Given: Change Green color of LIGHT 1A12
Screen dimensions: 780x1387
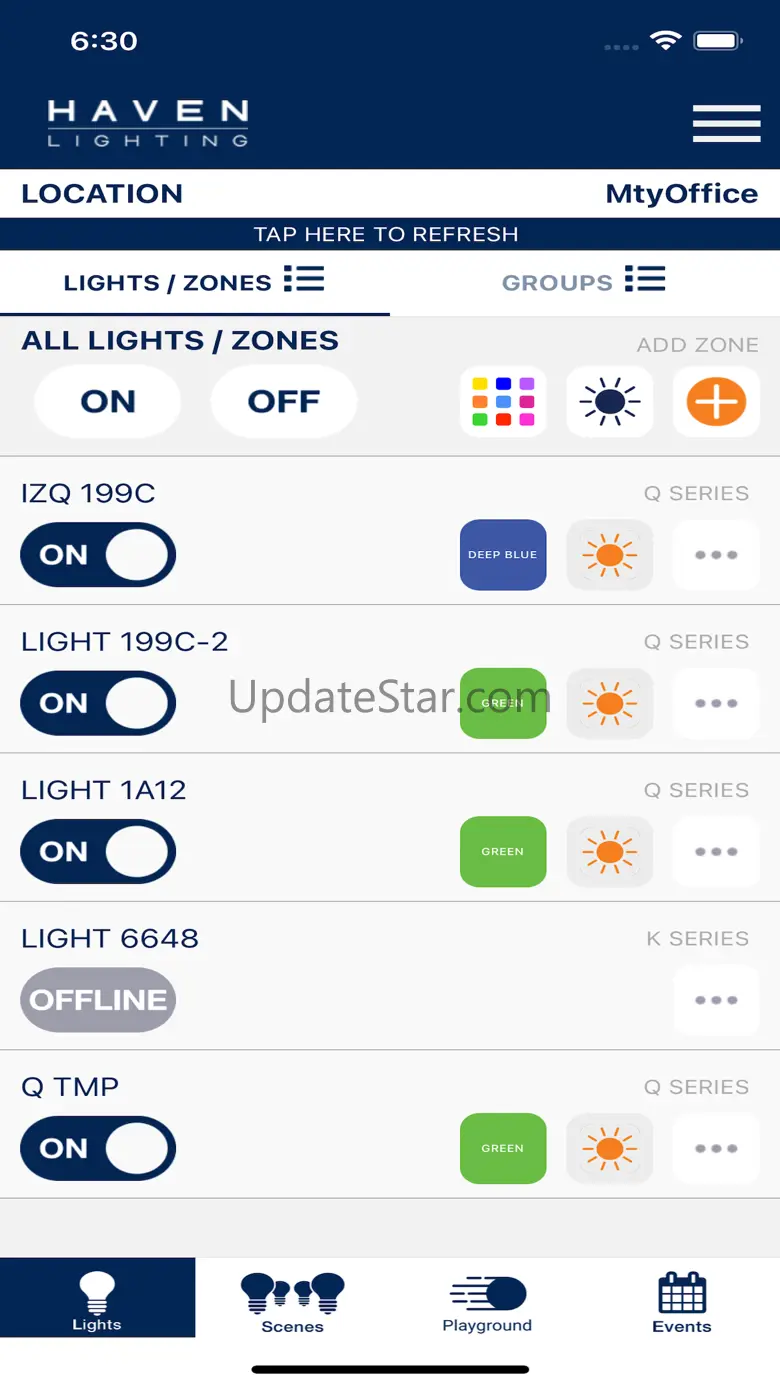Looking at the screenshot, I should (503, 851).
